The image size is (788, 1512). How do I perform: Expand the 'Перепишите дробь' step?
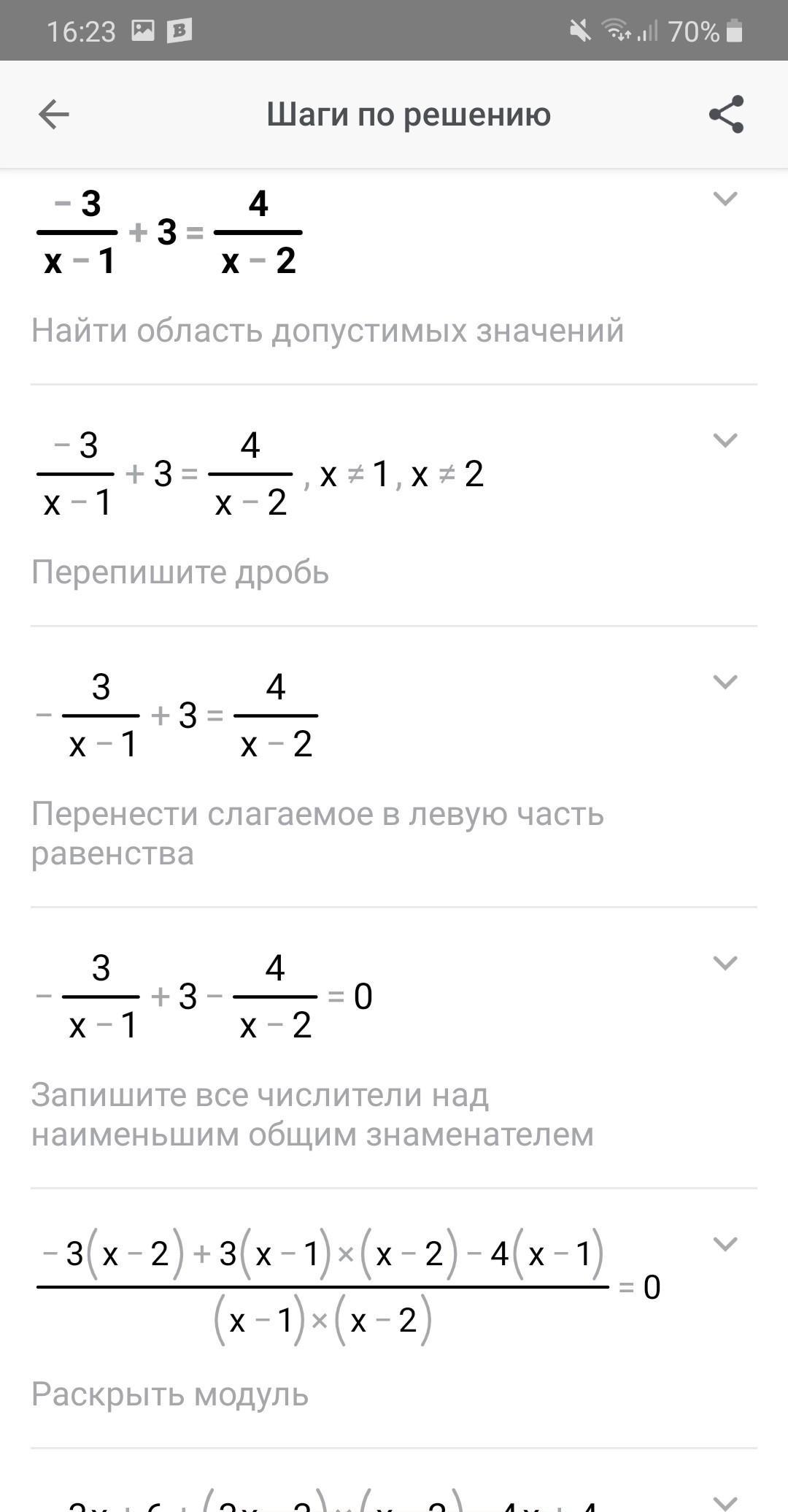point(725,440)
